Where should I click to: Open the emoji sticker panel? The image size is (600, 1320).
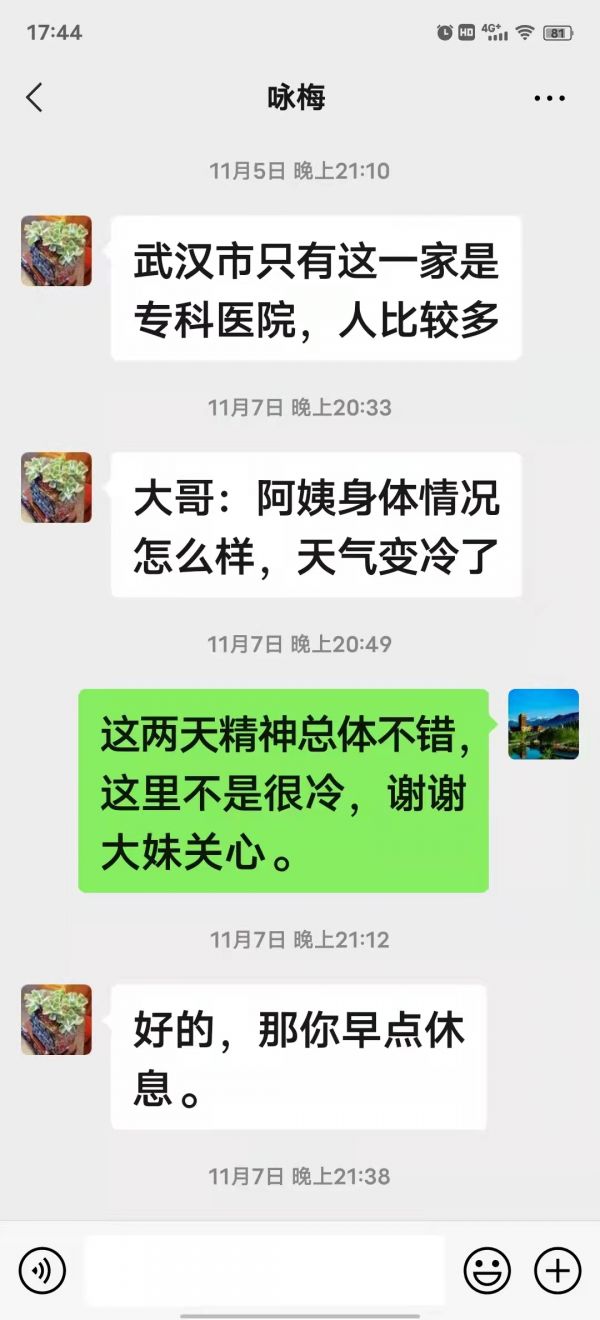point(487,1270)
